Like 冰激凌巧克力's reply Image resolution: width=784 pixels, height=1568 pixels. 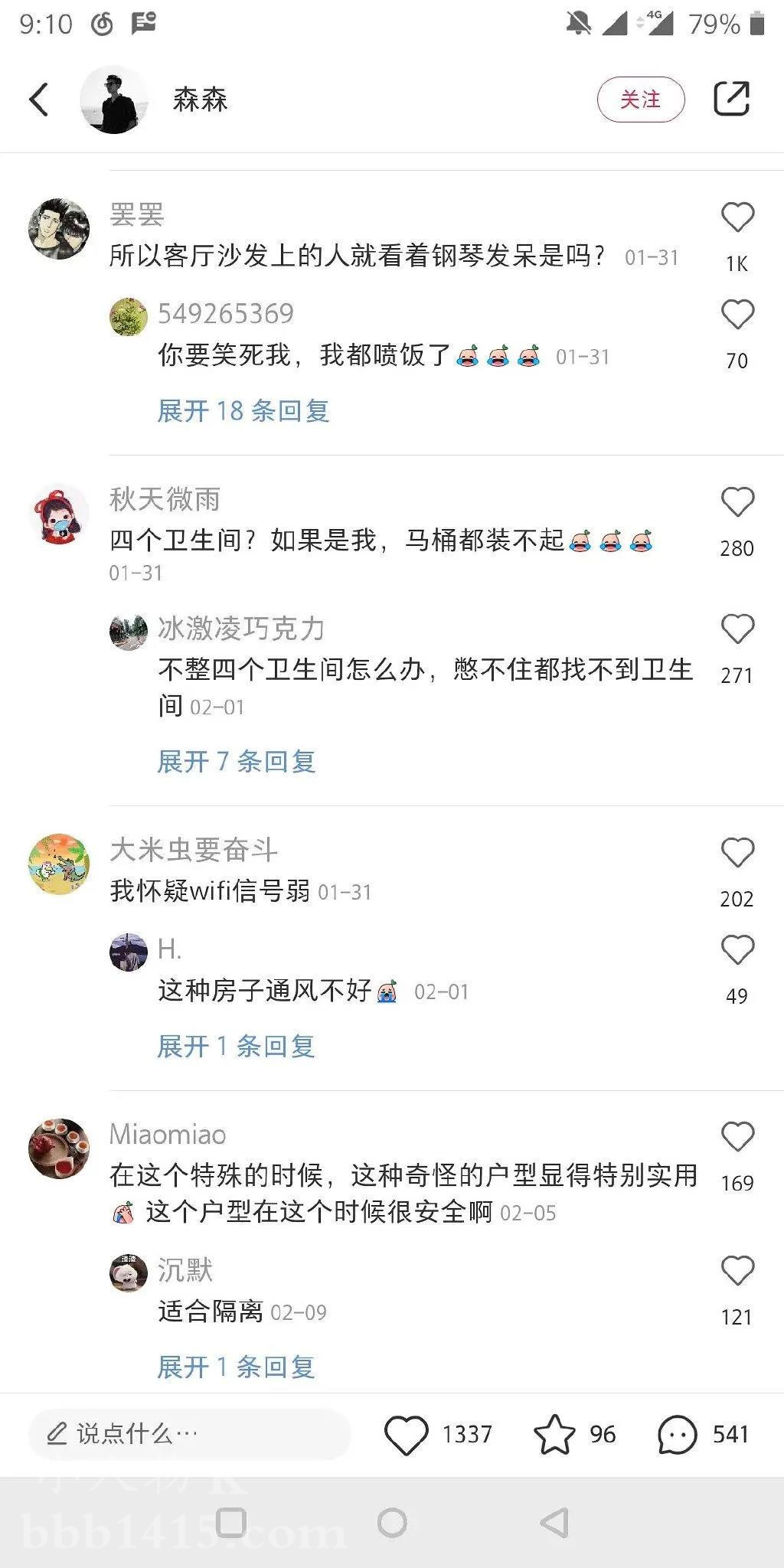pyautogui.click(x=737, y=629)
